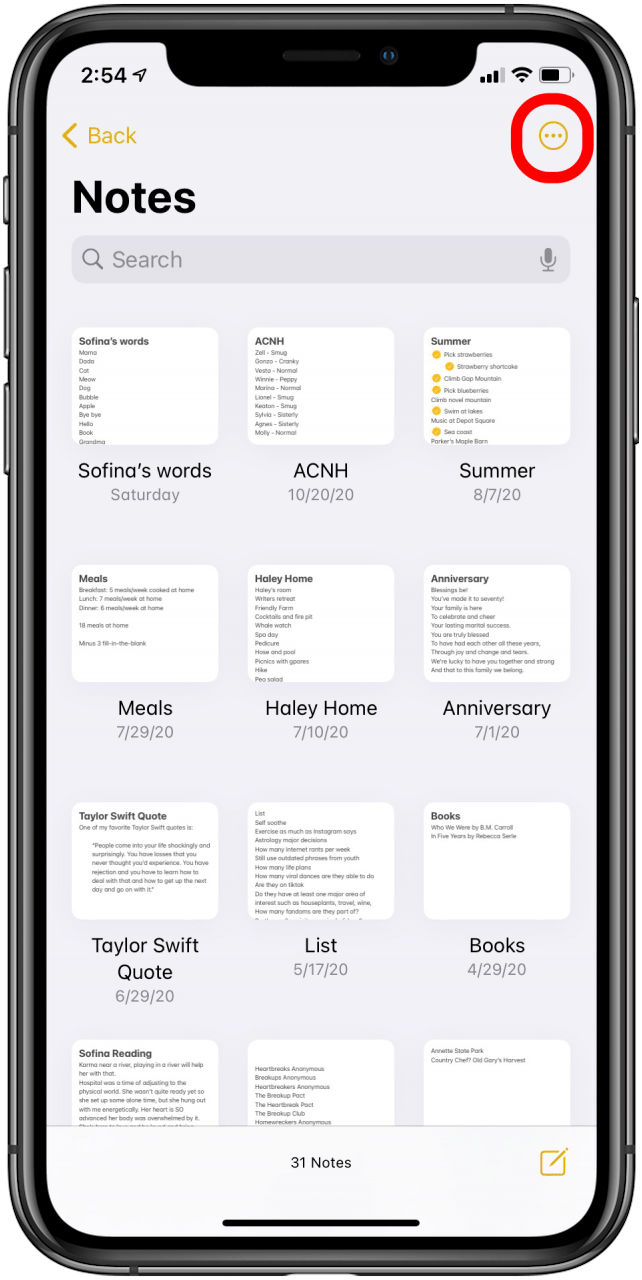Open the Summer note

[497, 387]
